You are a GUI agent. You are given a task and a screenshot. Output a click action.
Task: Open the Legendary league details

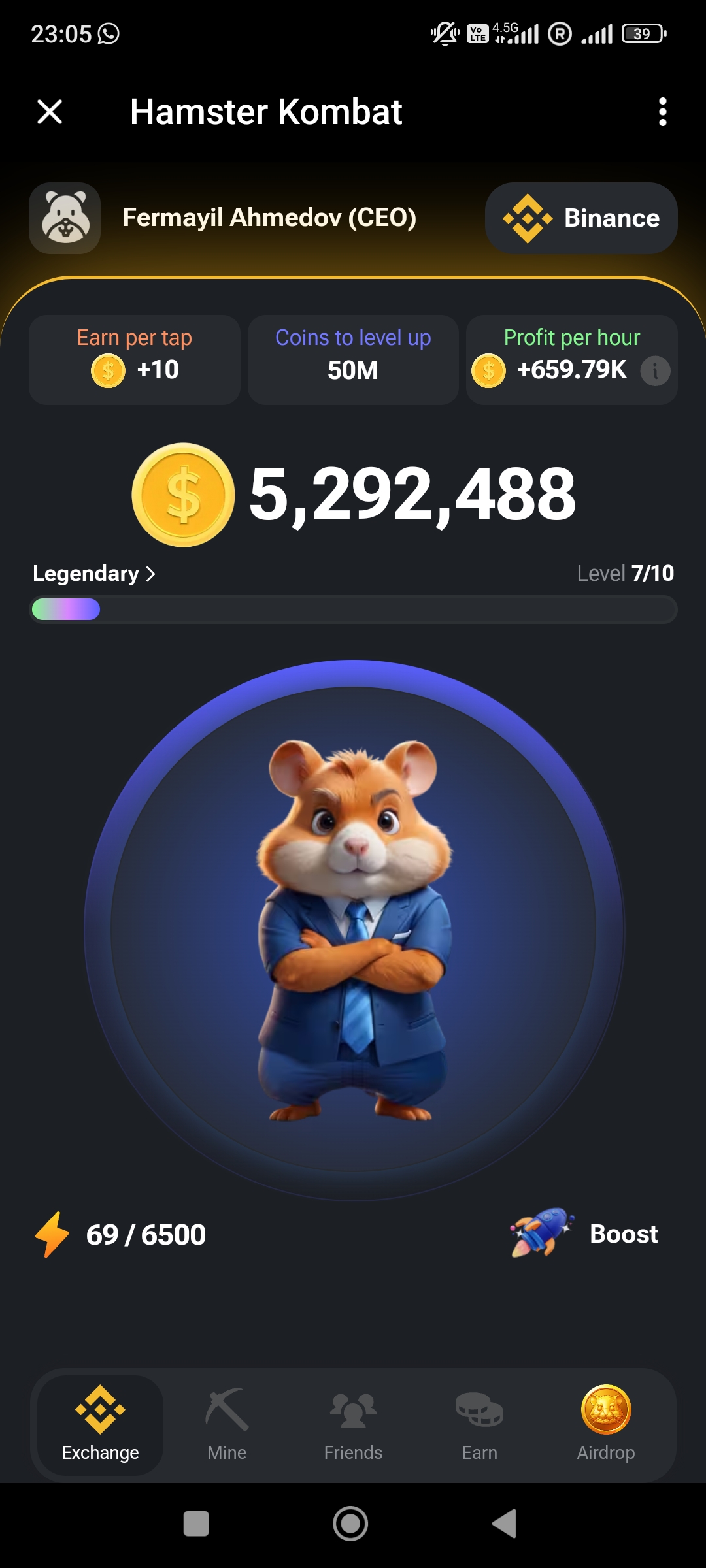[x=94, y=574]
